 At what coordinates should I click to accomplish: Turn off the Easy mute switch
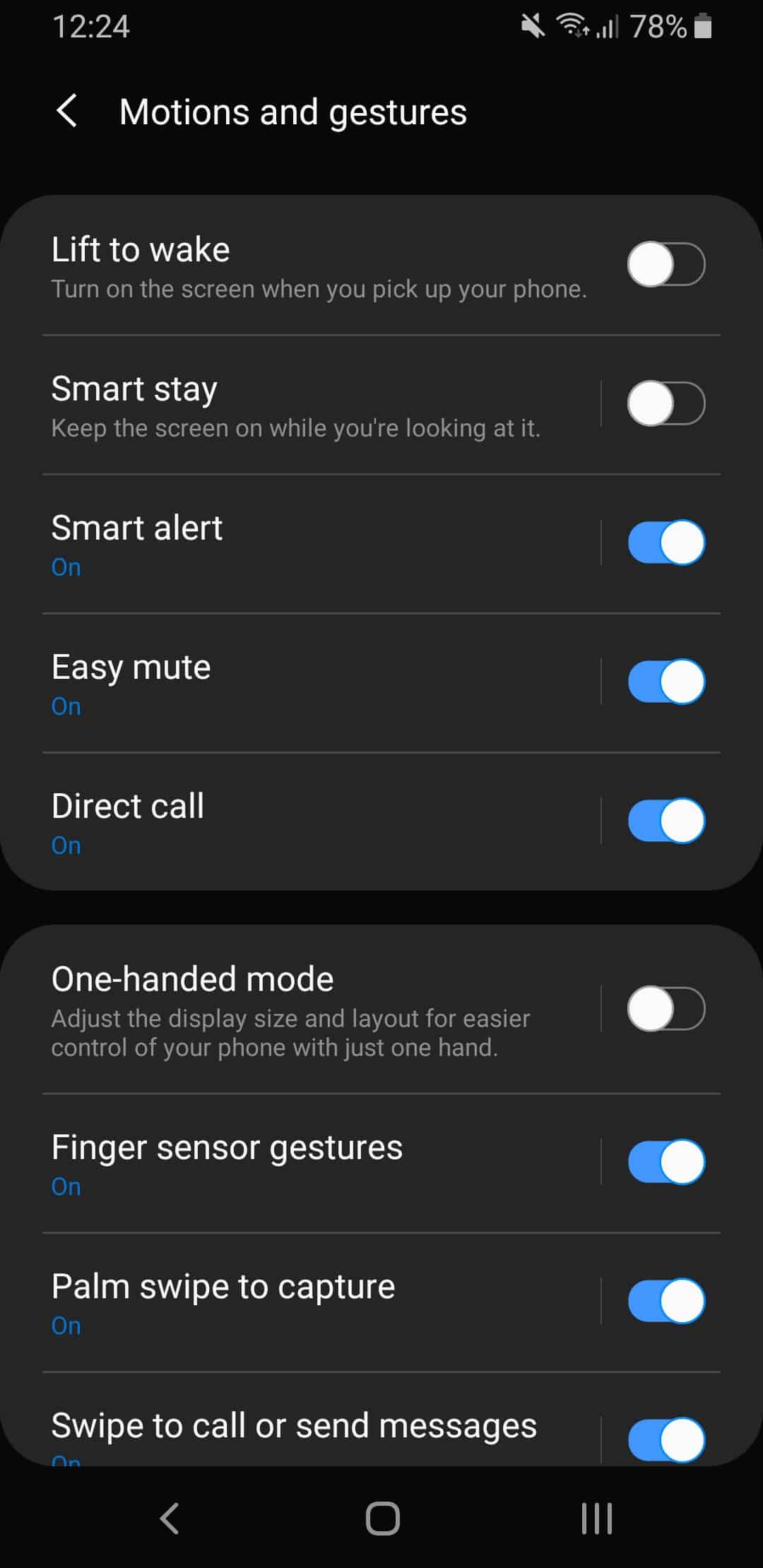[666, 682]
